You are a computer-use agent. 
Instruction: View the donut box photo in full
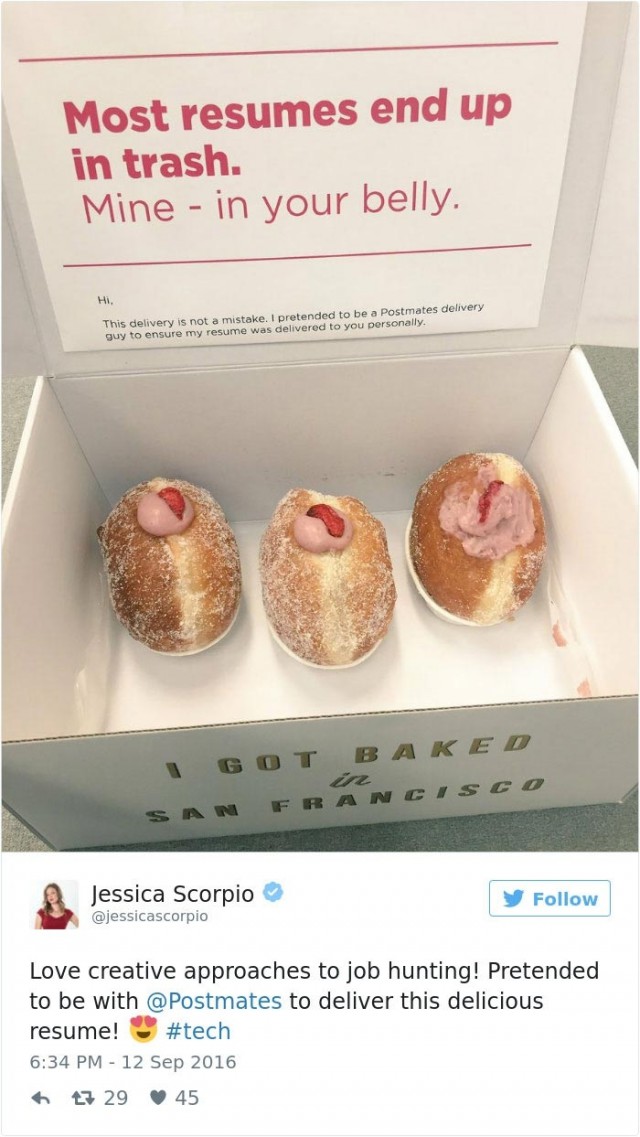point(320,425)
